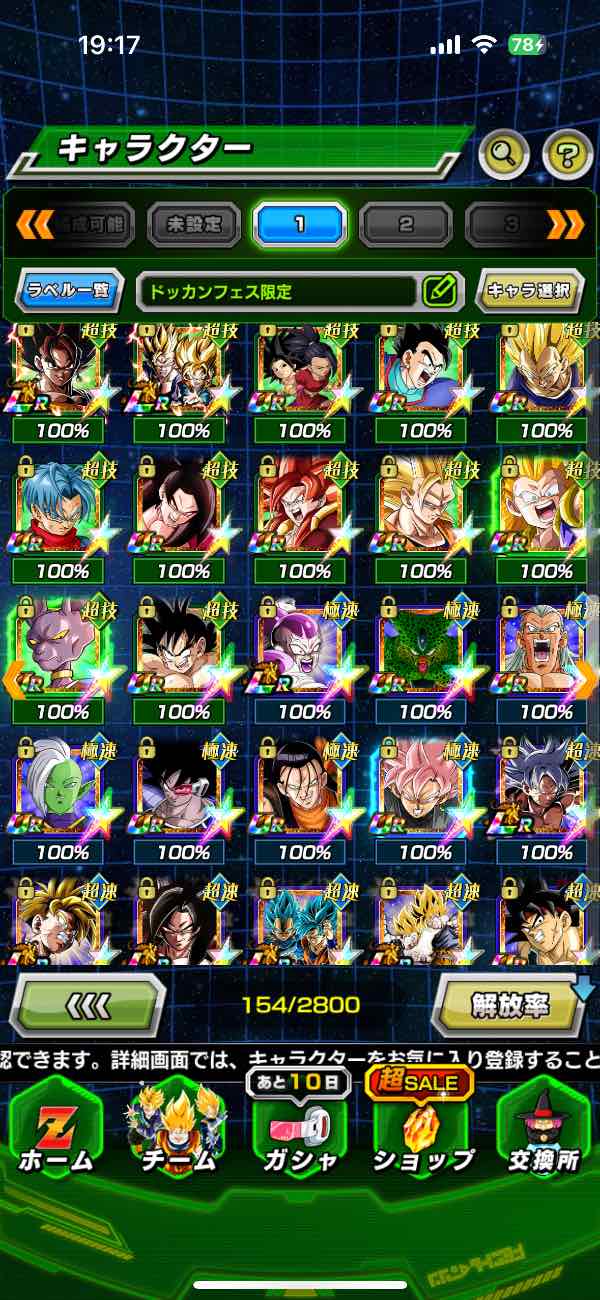Open the ラベル一覧 label list
The image size is (600, 1300).
70,292
